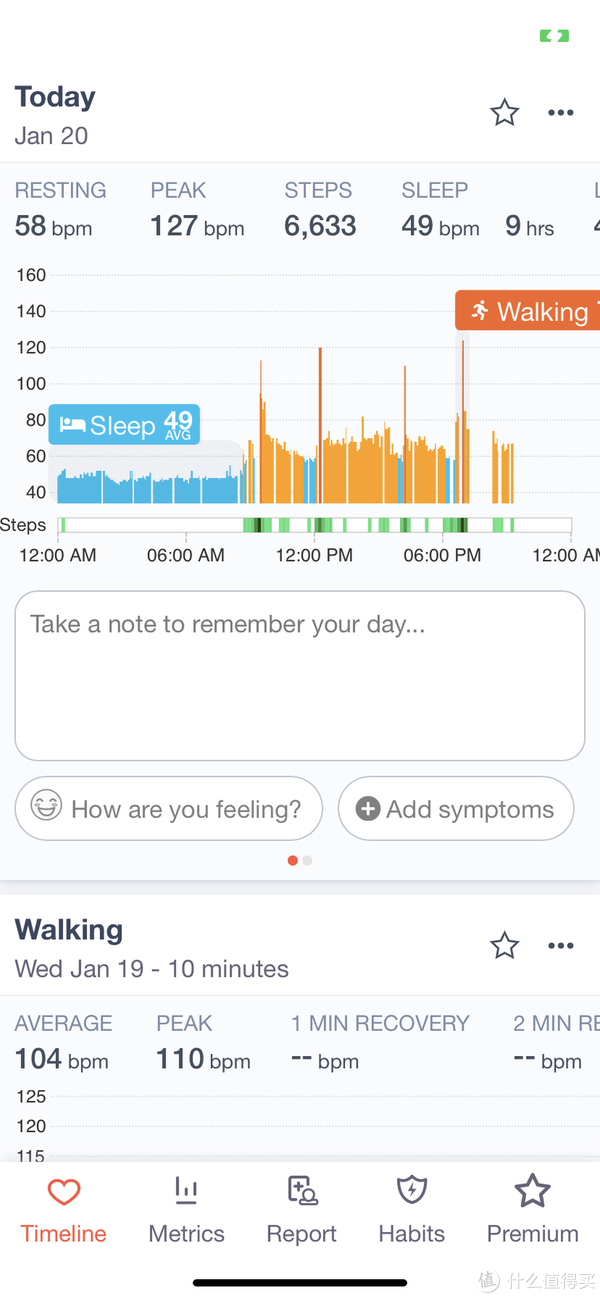The width and height of the screenshot is (600, 1298).
Task: Select How are you feeling?
Action: tap(169, 808)
